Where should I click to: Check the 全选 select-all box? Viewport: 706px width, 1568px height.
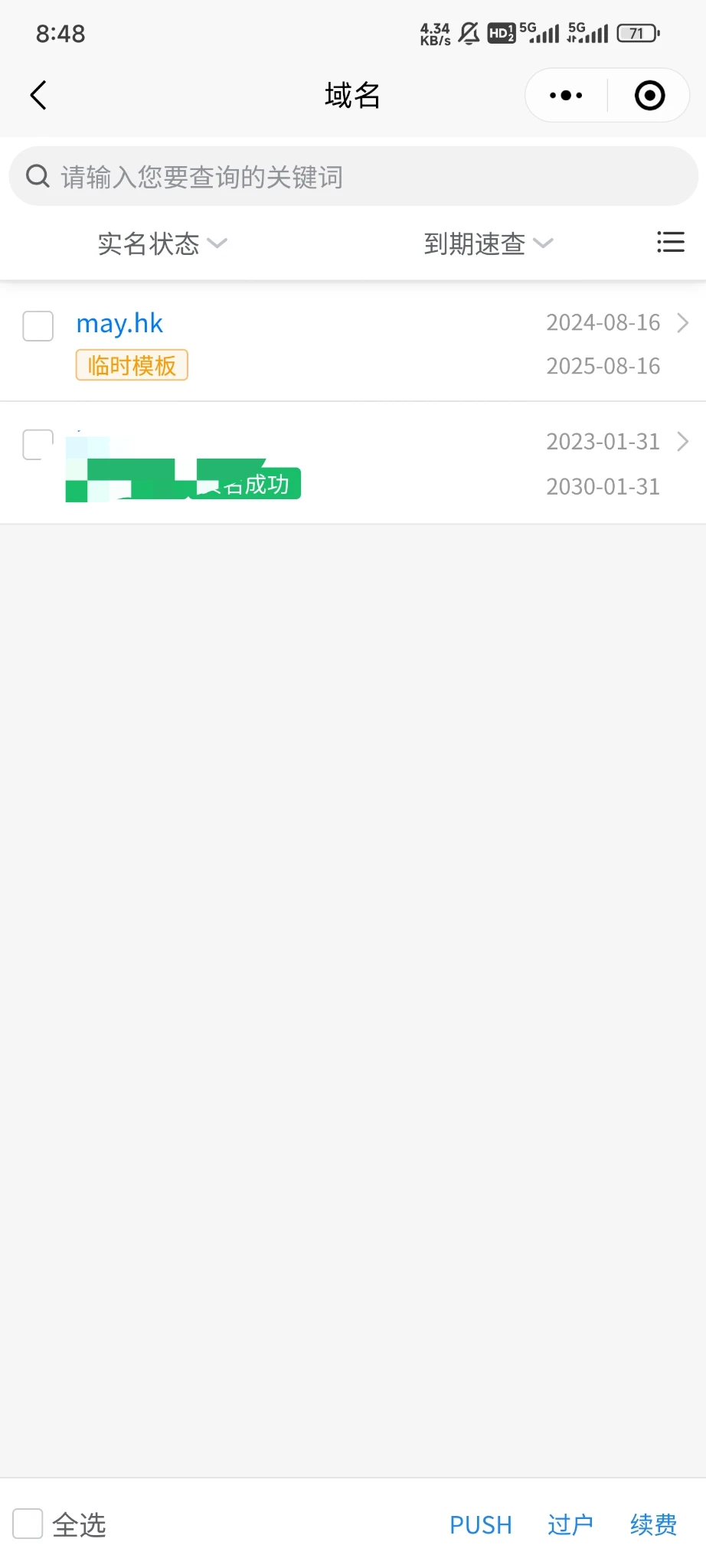(28, 1524)
